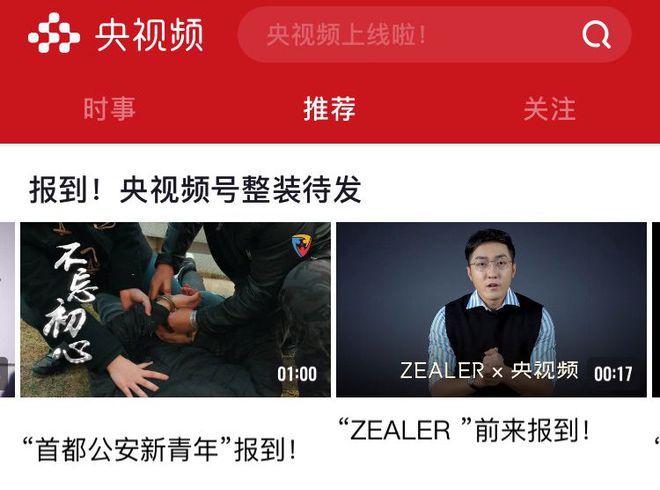Open the ZEALER 前来报到 video
Viewport: 660px width, 490px height.
(x=491, y=309)
